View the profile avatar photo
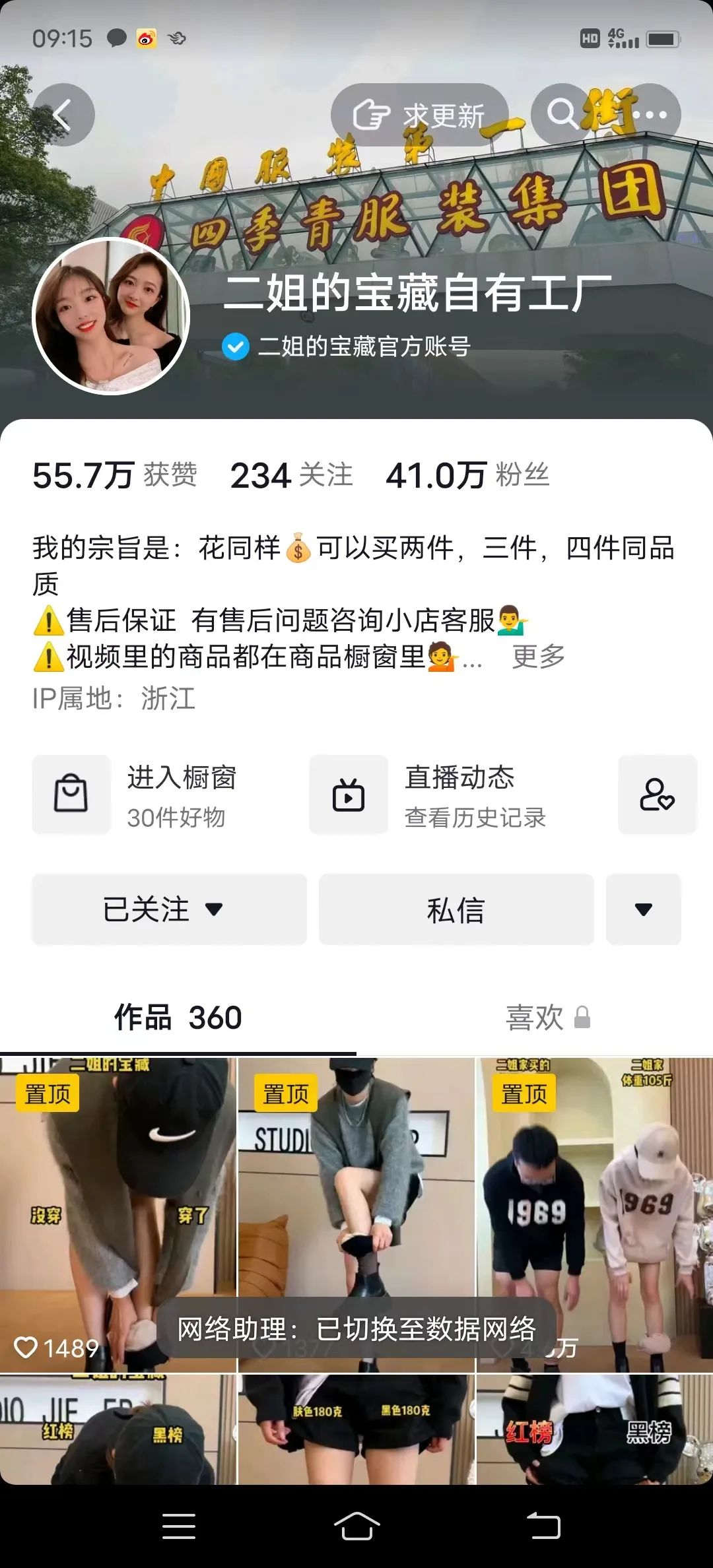713x1568 pixels. pos(111,315)
